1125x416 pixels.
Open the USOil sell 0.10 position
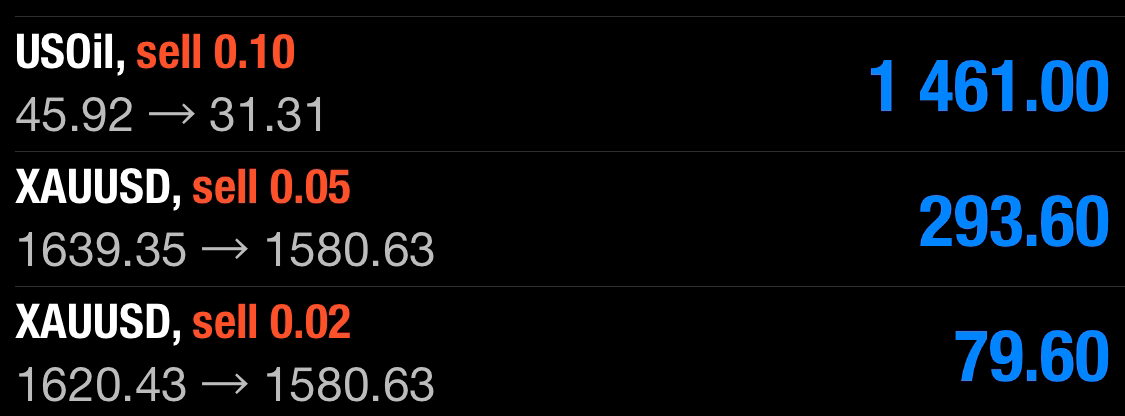coord(562,85)
